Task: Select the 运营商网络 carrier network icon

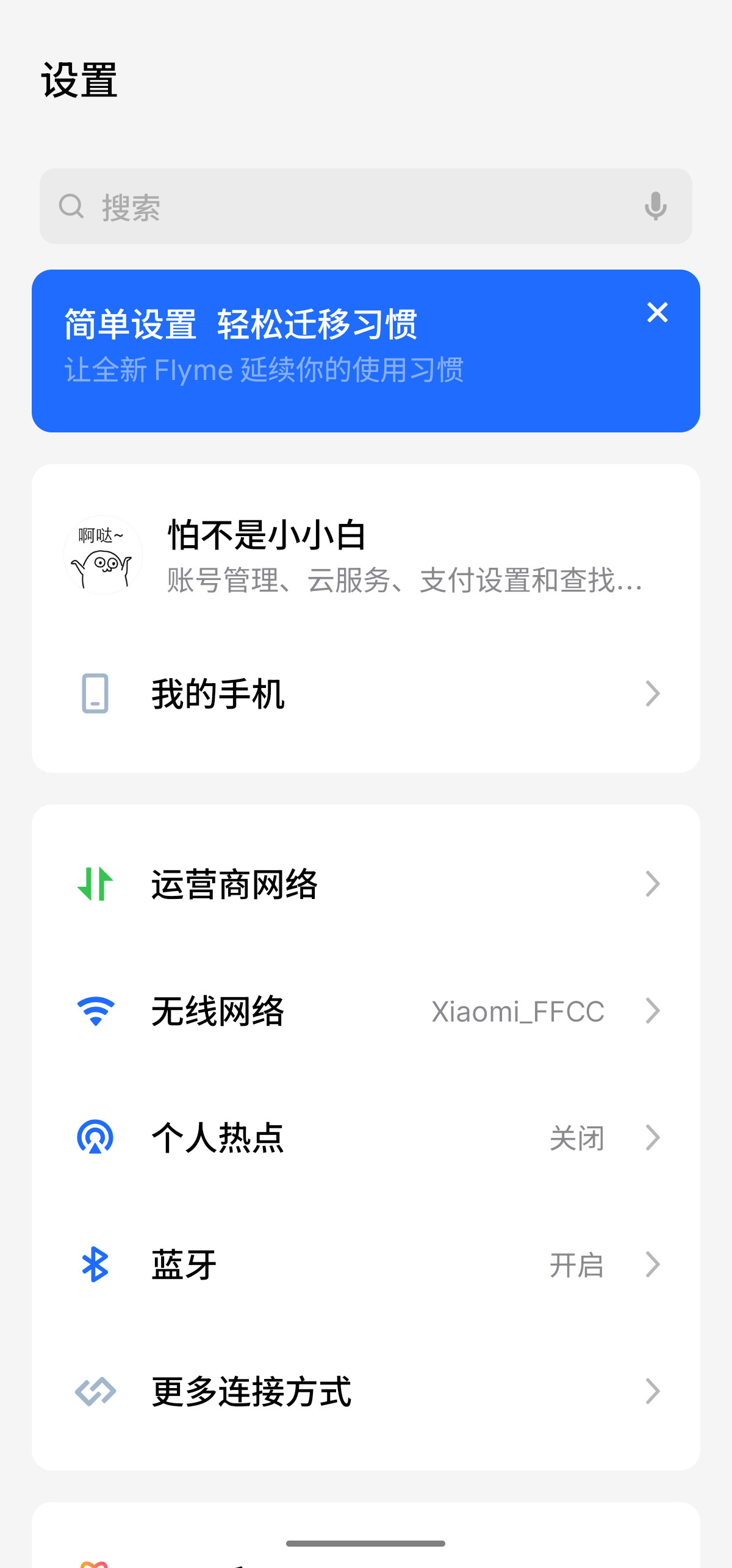Action: pos(96,884)
